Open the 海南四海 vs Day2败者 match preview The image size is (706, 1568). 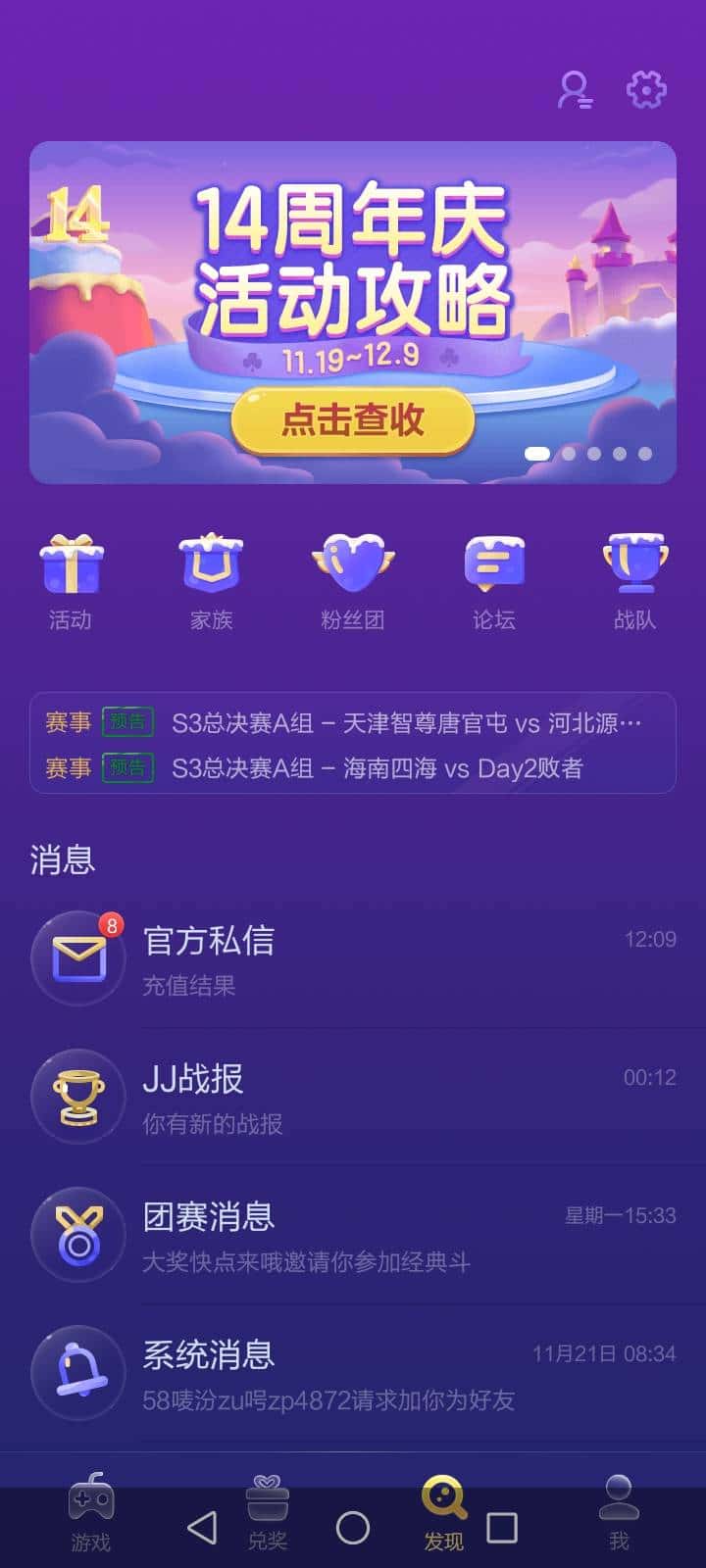tap(353, 768)
